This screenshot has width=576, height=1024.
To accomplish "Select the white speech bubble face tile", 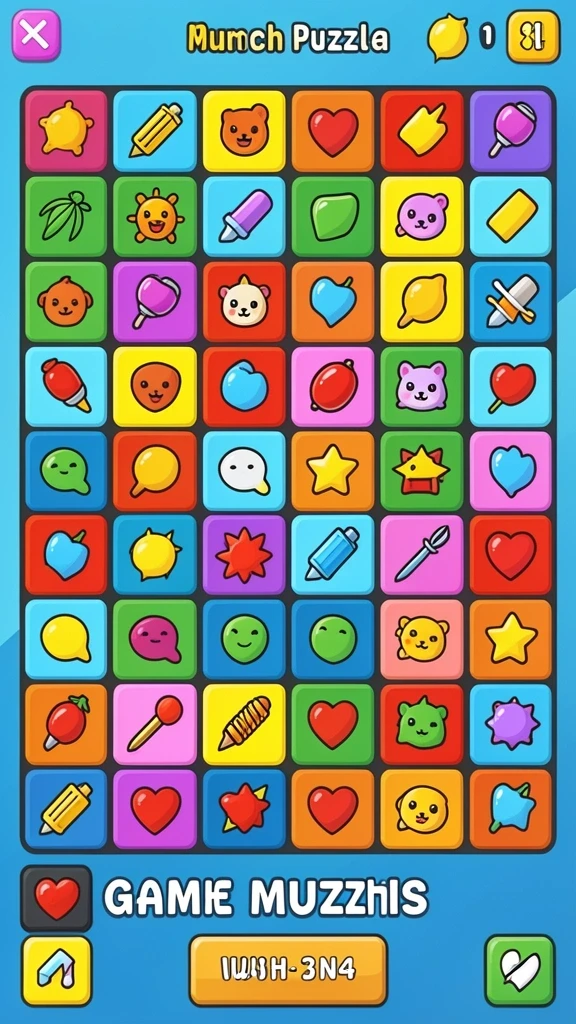I will [244, 471].
